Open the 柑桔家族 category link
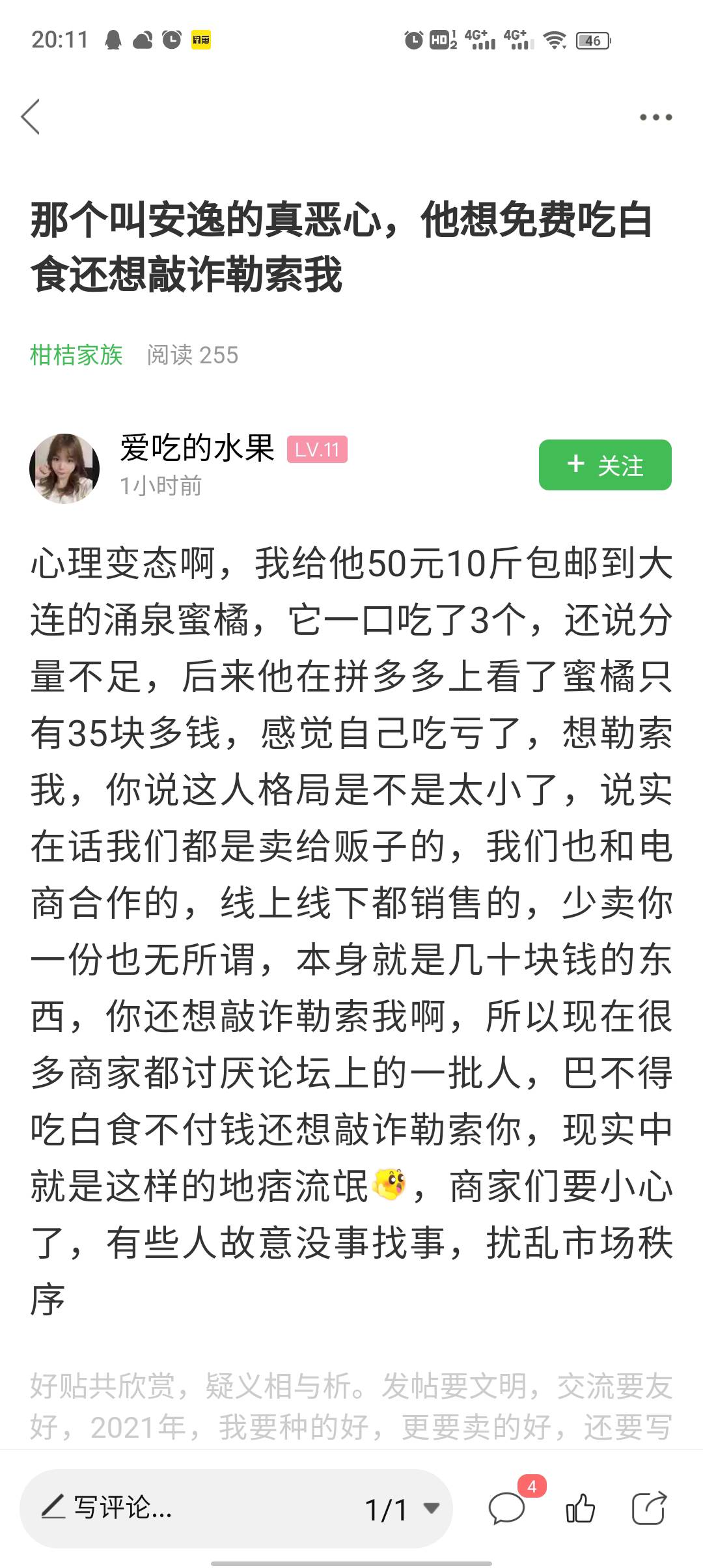Screen dimensions: 703x1568 (76, 355)
